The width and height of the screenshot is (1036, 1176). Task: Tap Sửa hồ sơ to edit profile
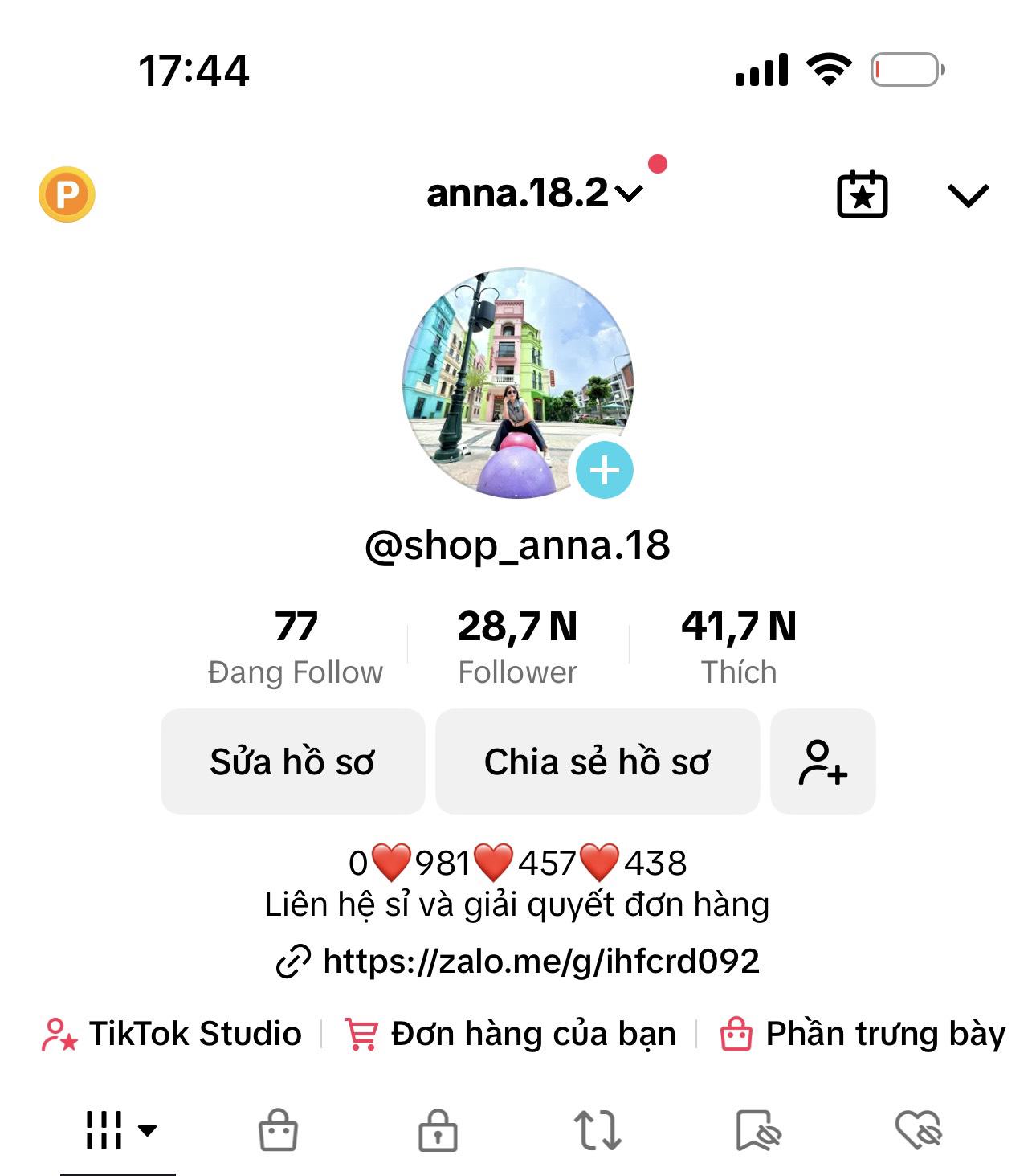click(x=293, y=762)
